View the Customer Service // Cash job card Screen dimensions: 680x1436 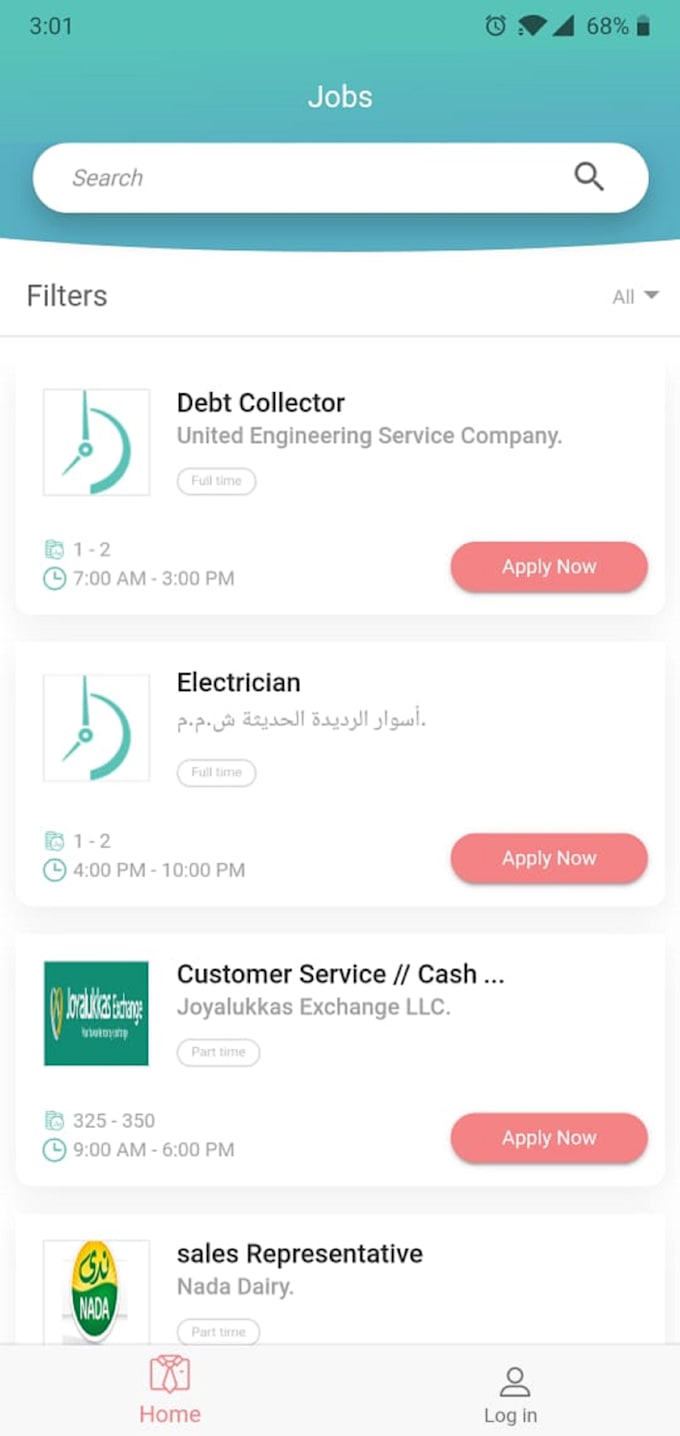click(340, 1060)
